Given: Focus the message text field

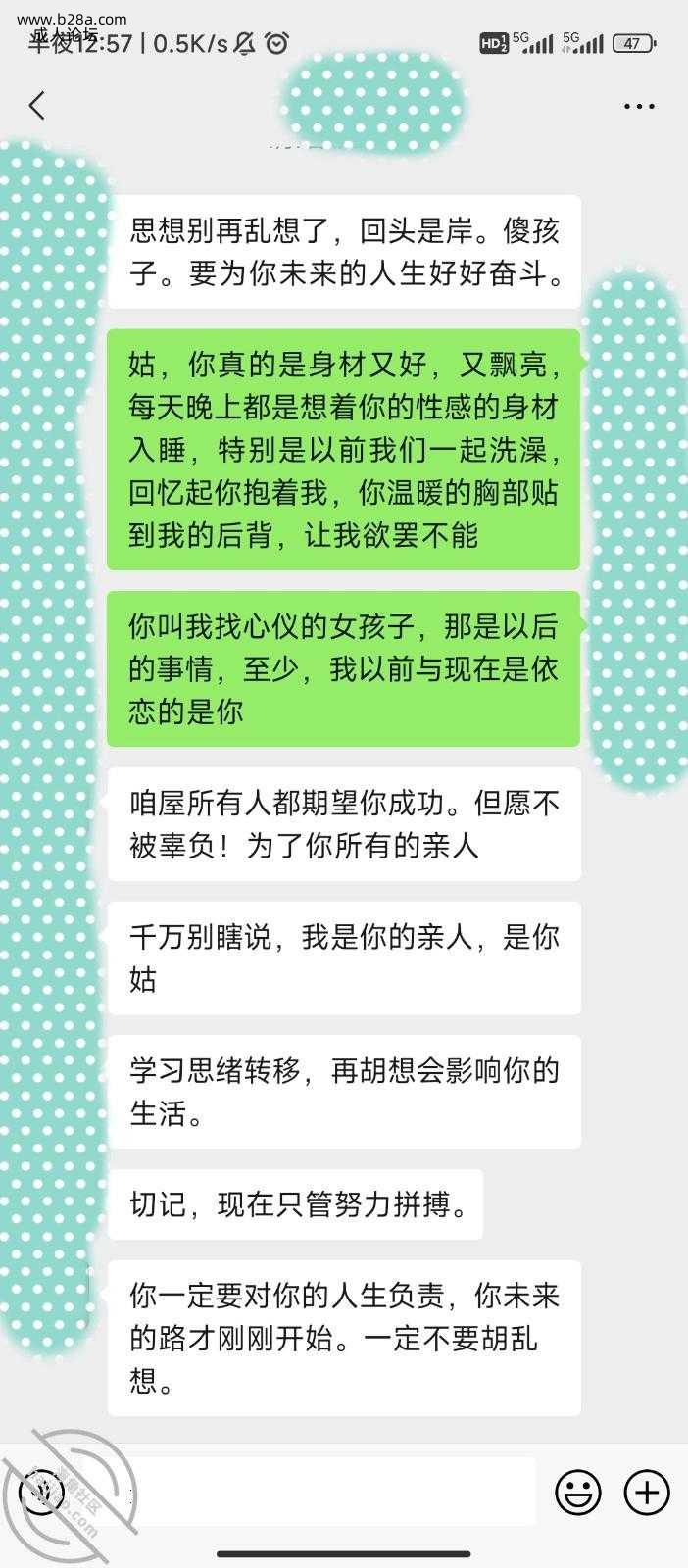Looking at the screenshot, I should click(x=333, y=1492).
